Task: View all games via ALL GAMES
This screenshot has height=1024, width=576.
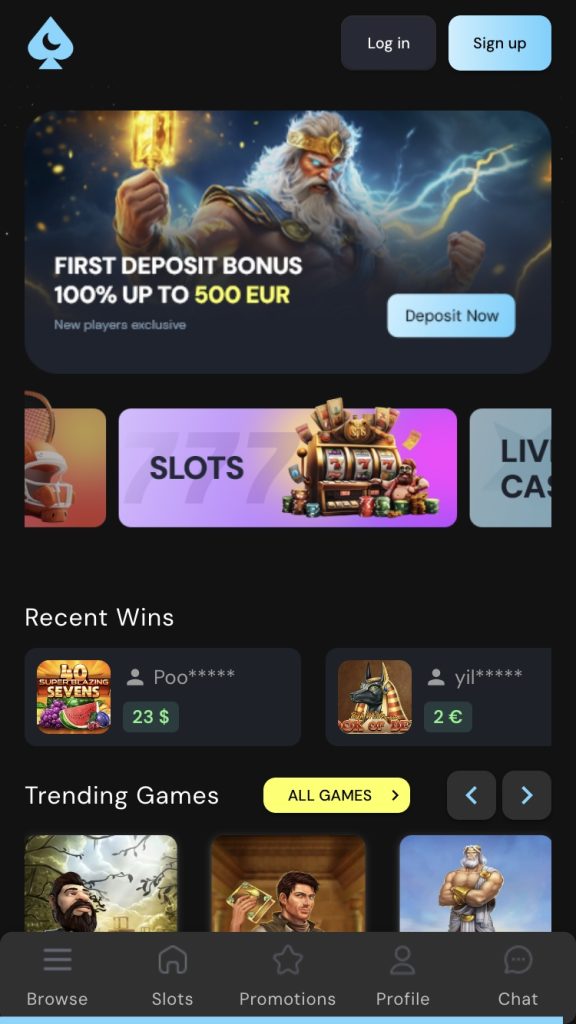Action: click(336, 795)
